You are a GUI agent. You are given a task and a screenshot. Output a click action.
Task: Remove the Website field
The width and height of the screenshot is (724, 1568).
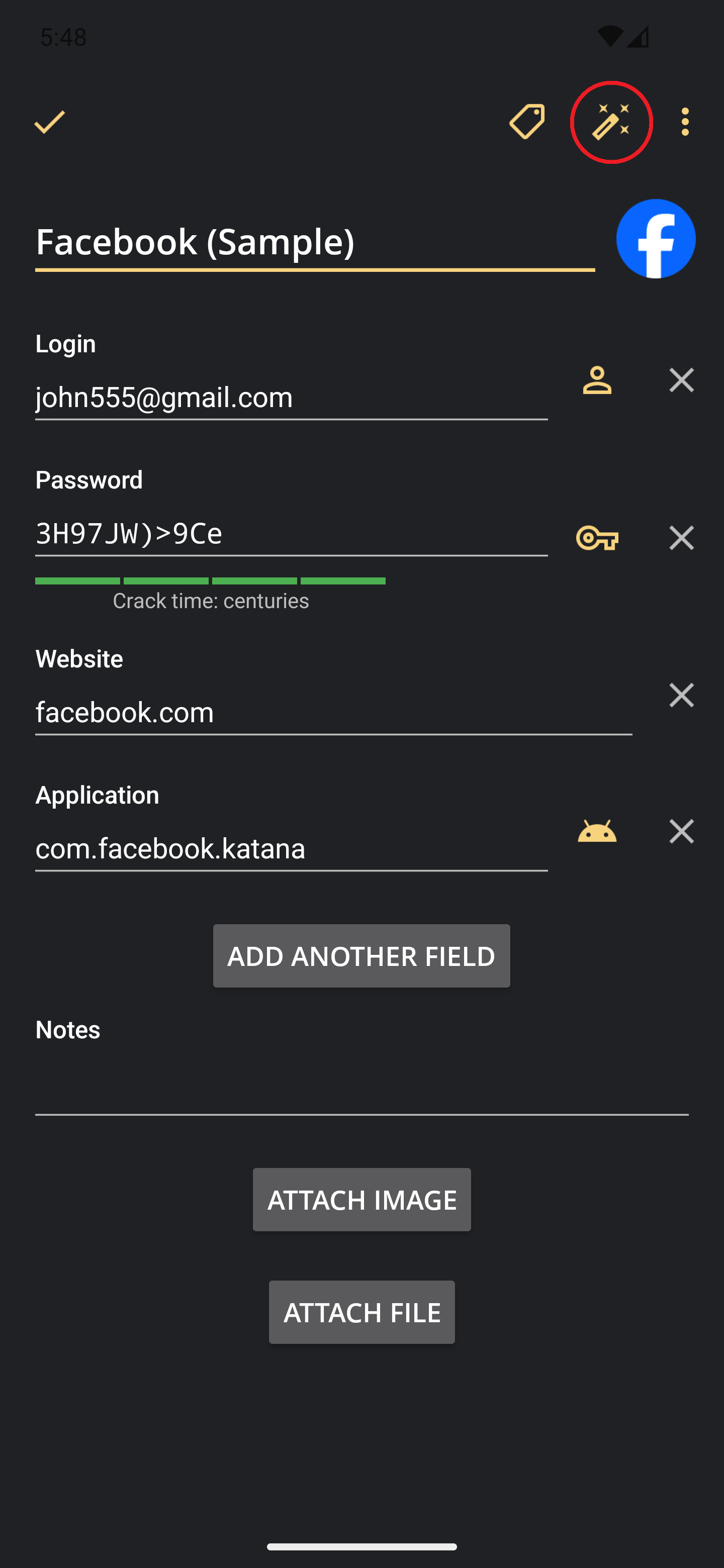[681, 695]
